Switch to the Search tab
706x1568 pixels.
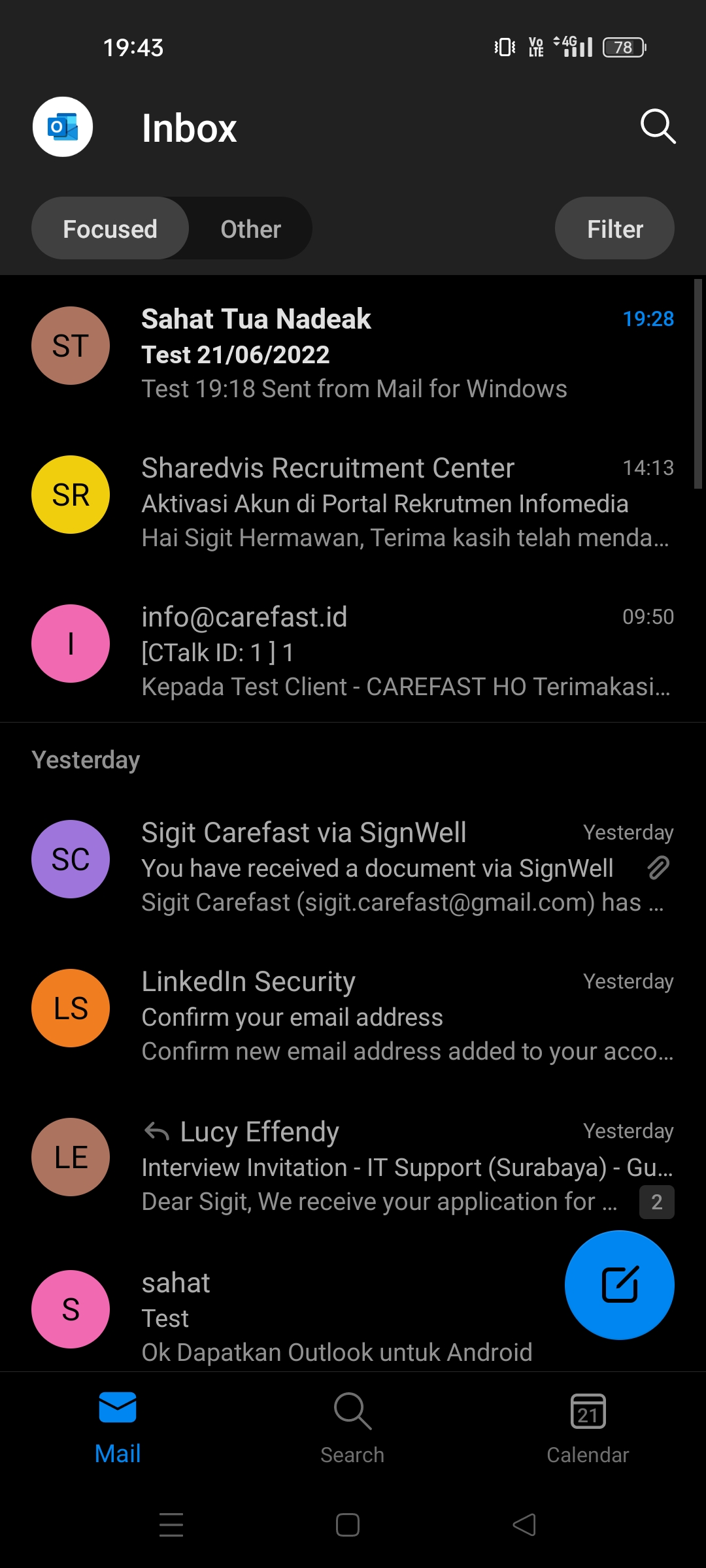(x=352, y=1428)
